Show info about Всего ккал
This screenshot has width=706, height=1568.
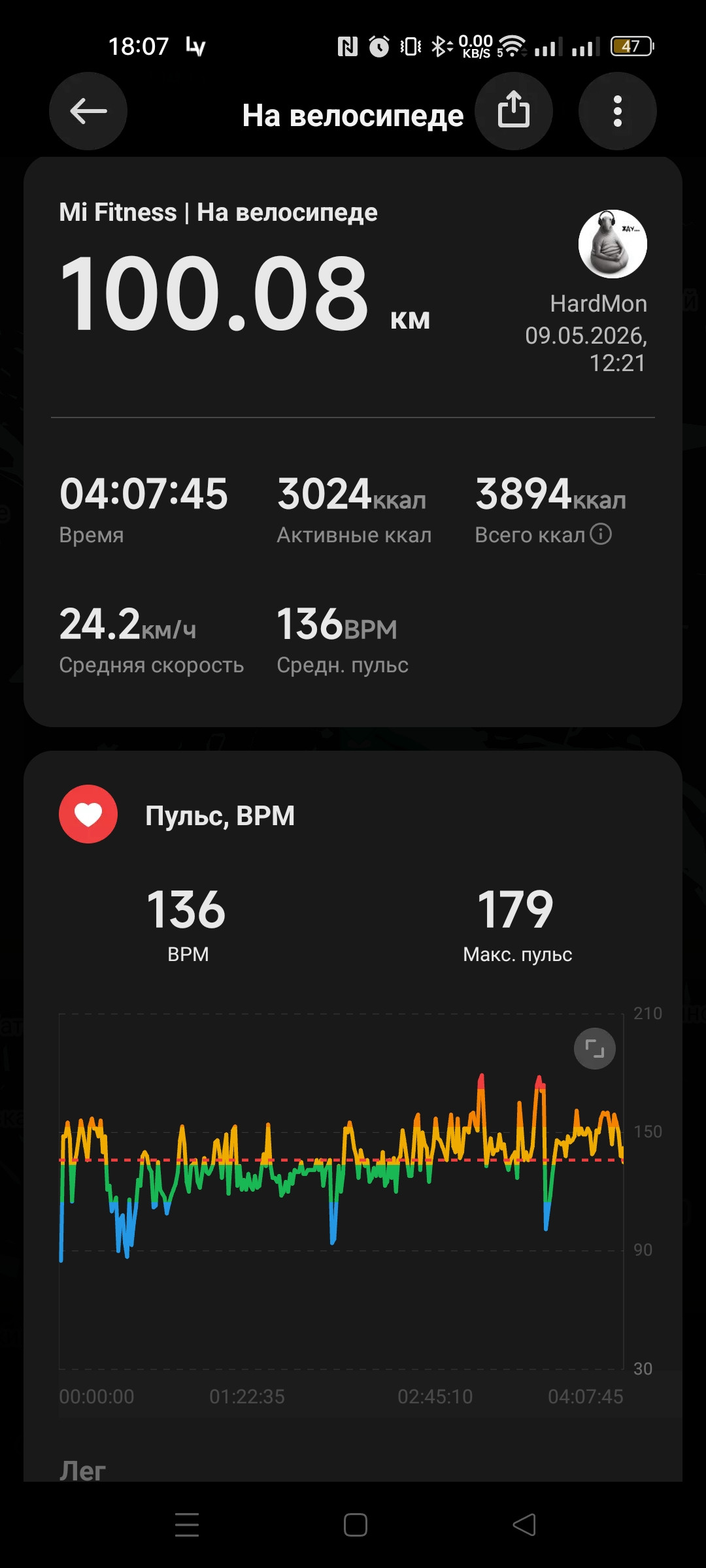click(601, 534)
